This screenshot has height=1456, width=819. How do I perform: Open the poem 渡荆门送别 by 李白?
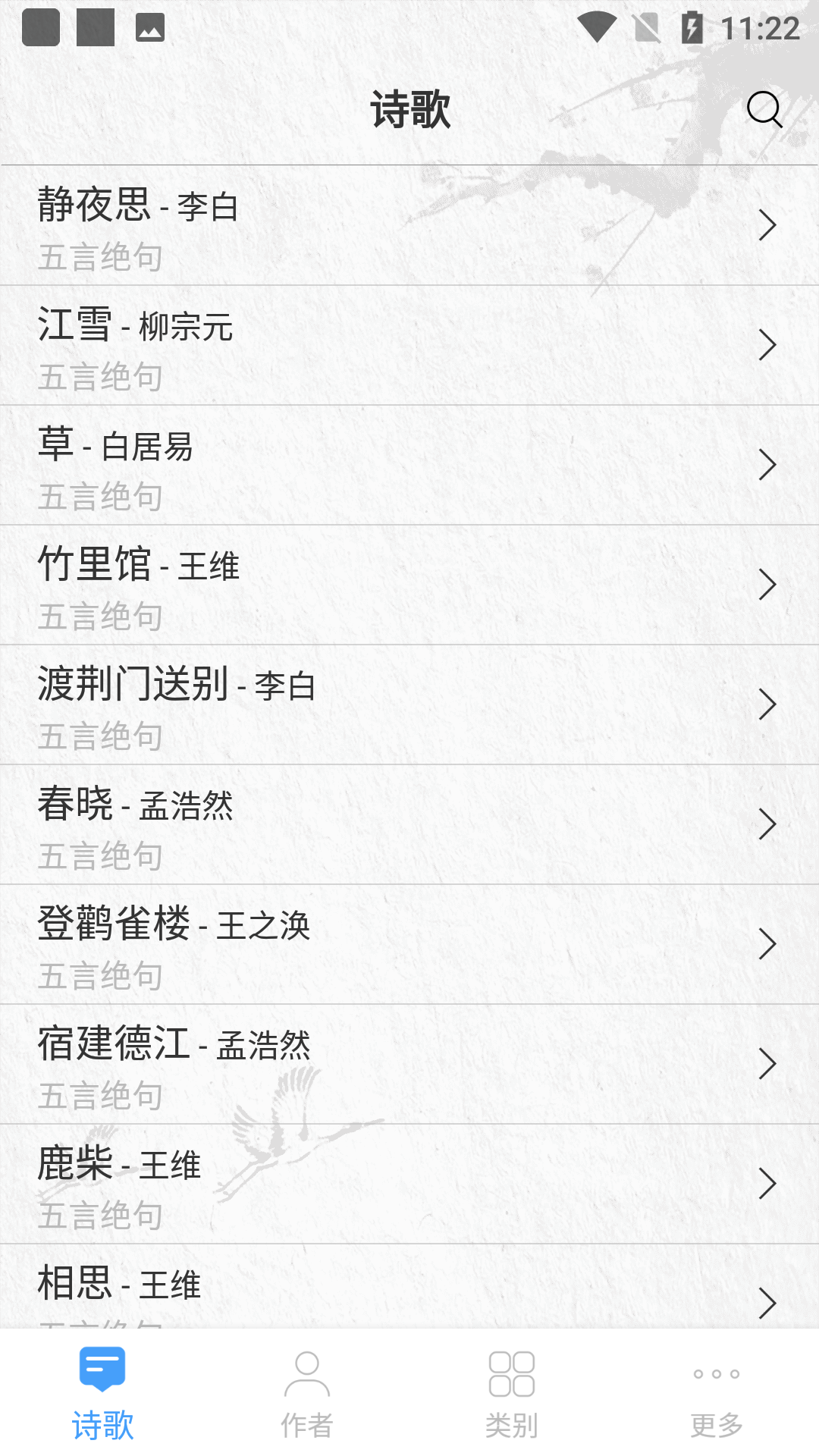(x=409, y=704)
